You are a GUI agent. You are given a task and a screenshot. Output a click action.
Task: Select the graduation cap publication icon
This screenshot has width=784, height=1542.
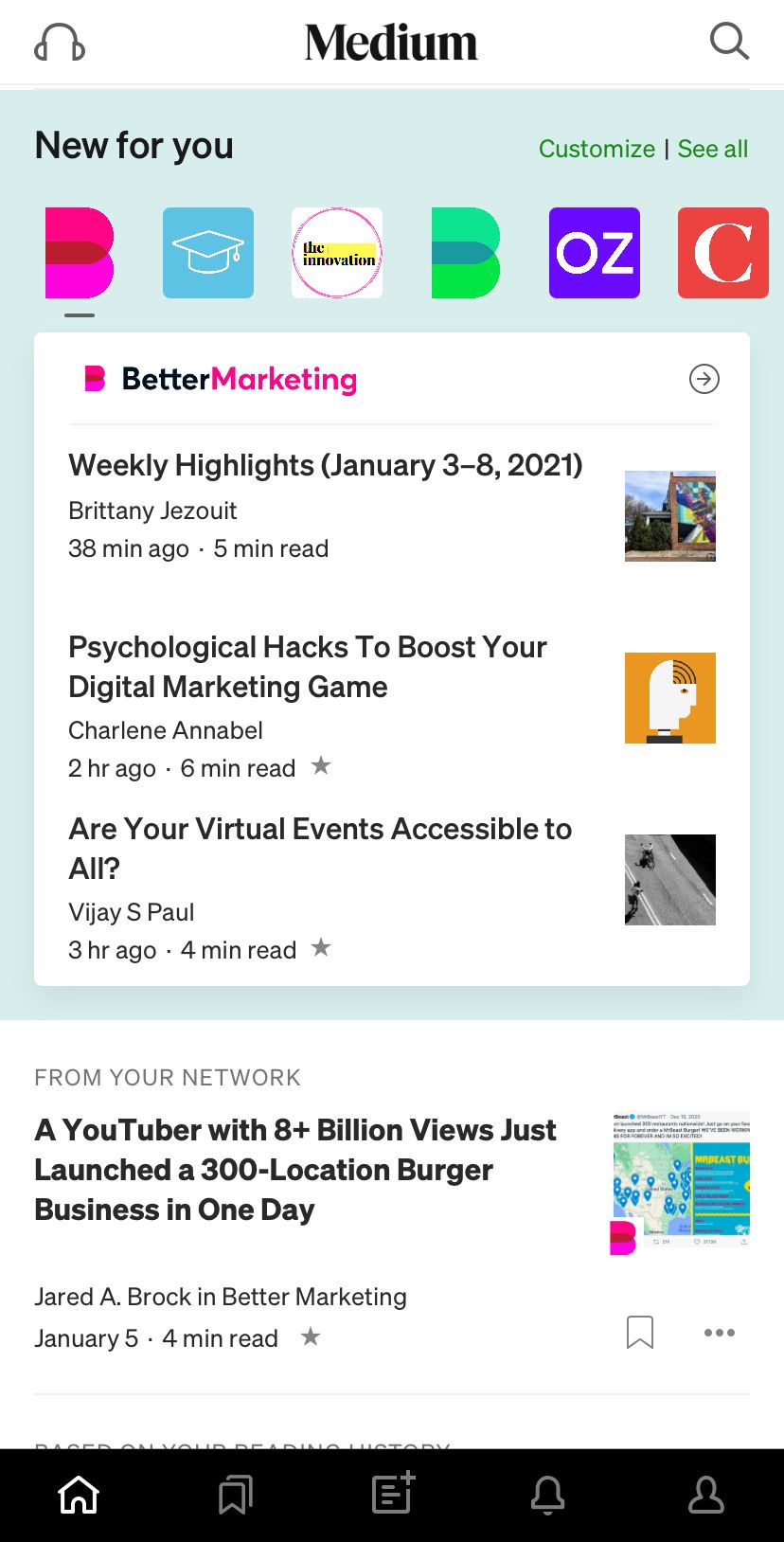[x=208, y=253]
